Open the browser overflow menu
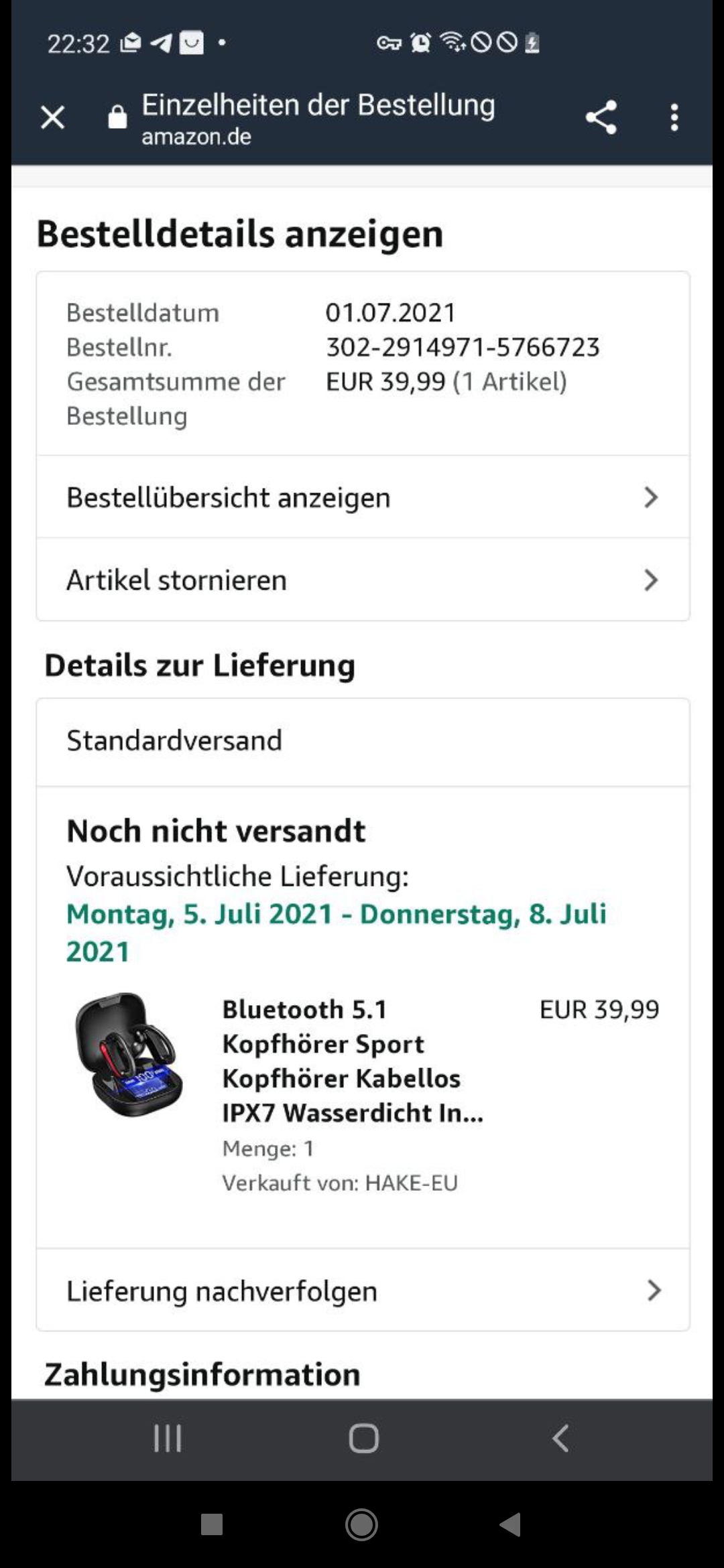The image size is (724, 1568). 674,118
